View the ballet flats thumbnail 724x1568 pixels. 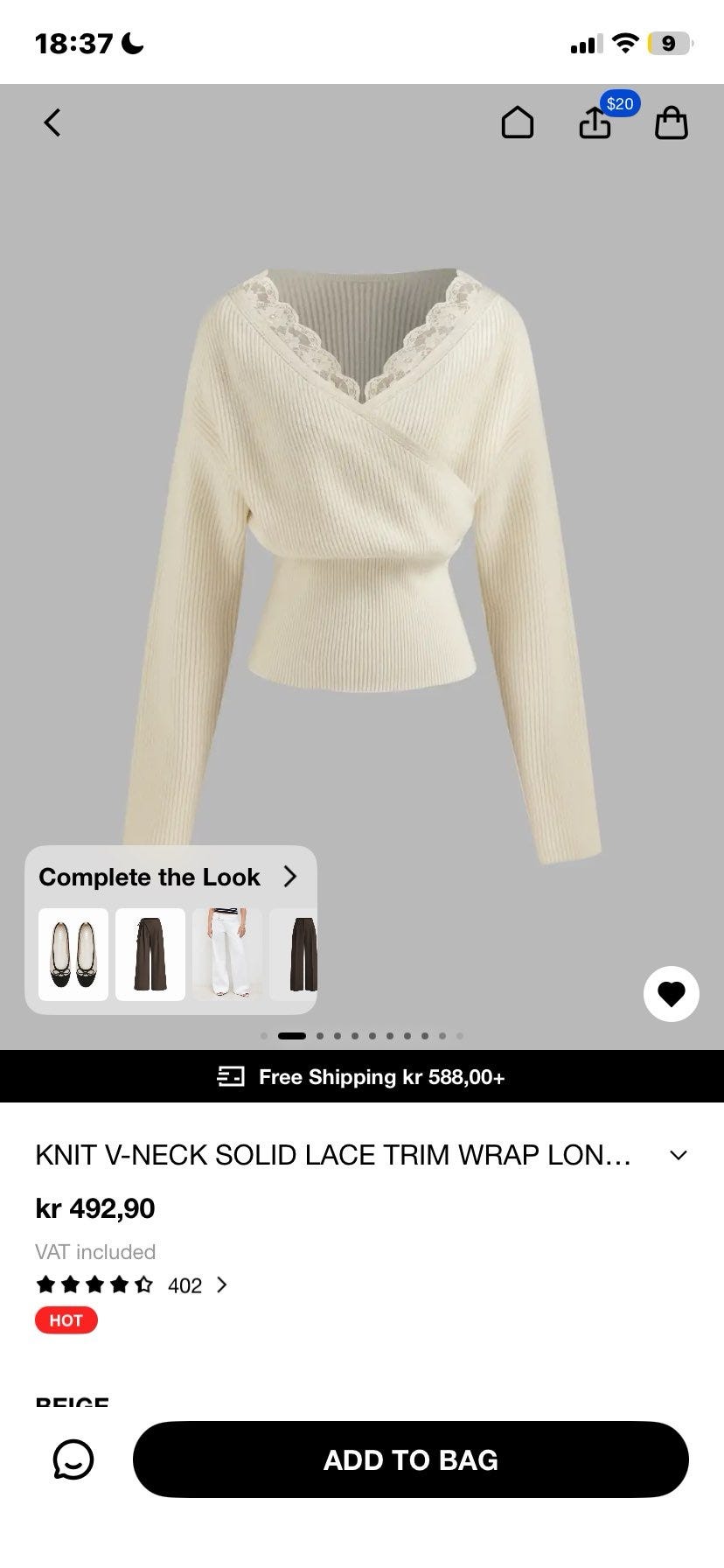73,955
